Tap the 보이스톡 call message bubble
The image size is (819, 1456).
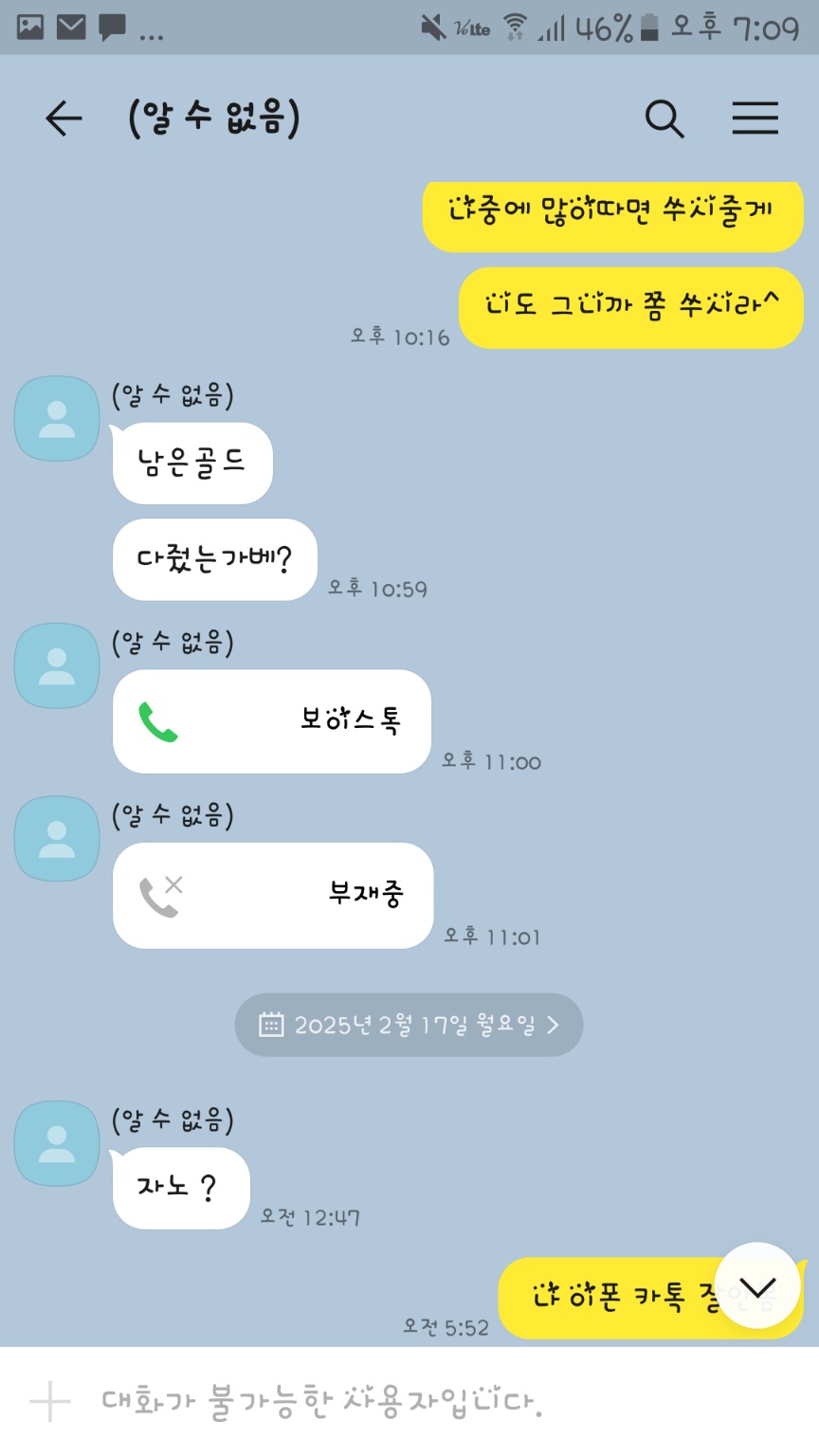coord(272,721)
